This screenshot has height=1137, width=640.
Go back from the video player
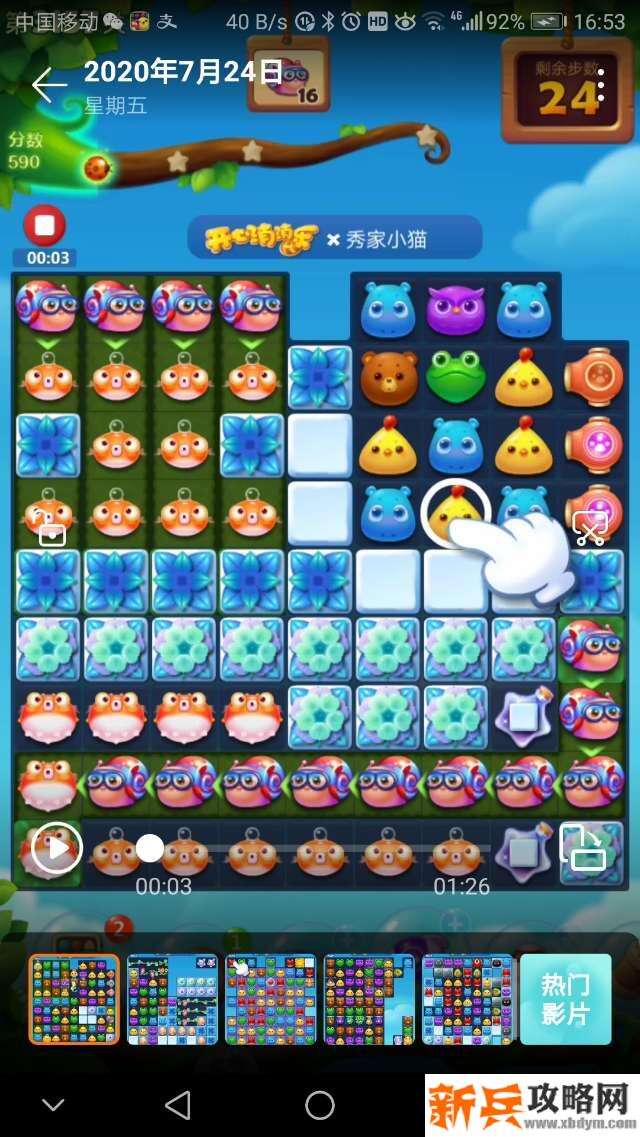click(x=48, y=85)
